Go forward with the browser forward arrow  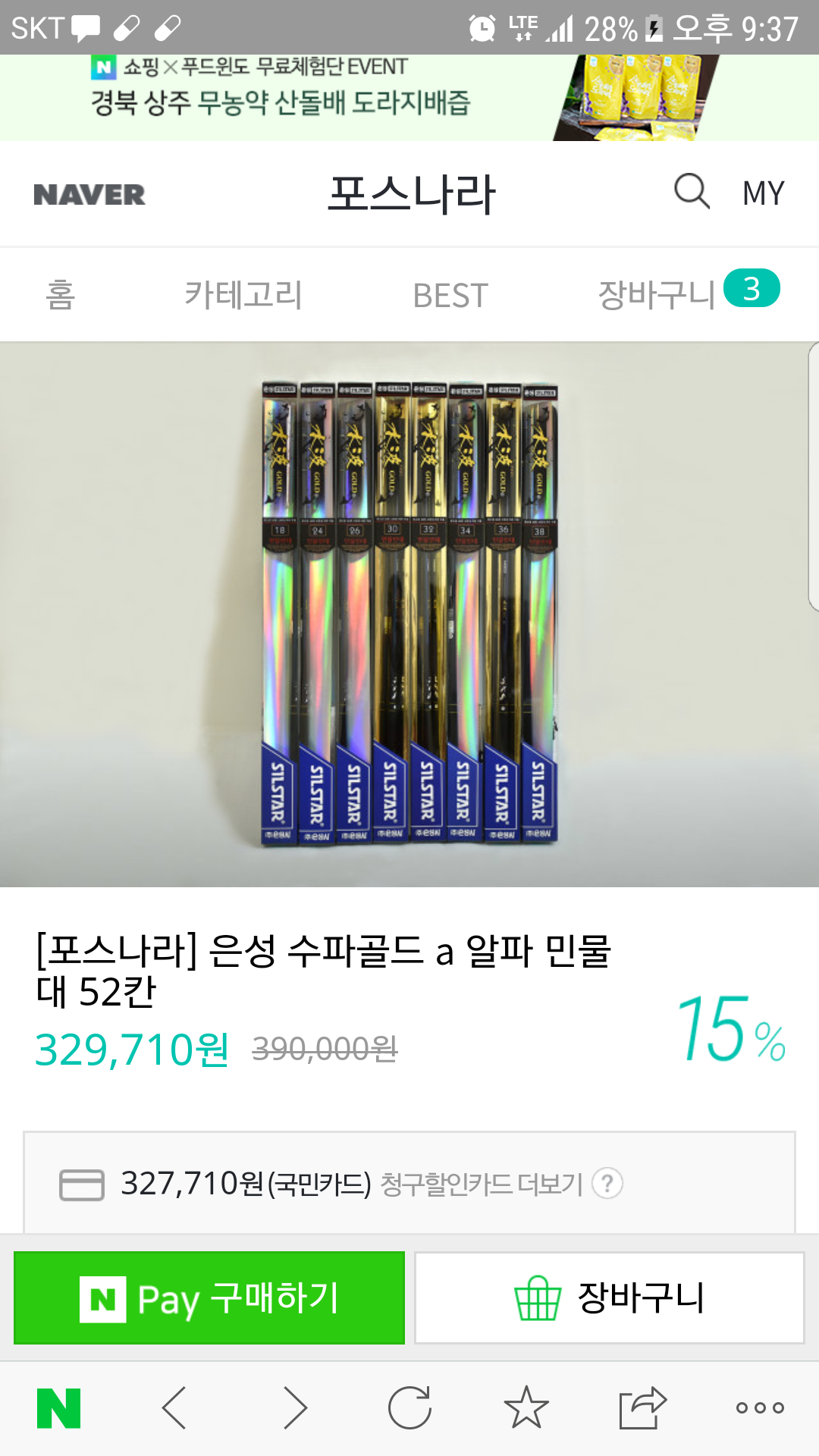(295, 1408)
